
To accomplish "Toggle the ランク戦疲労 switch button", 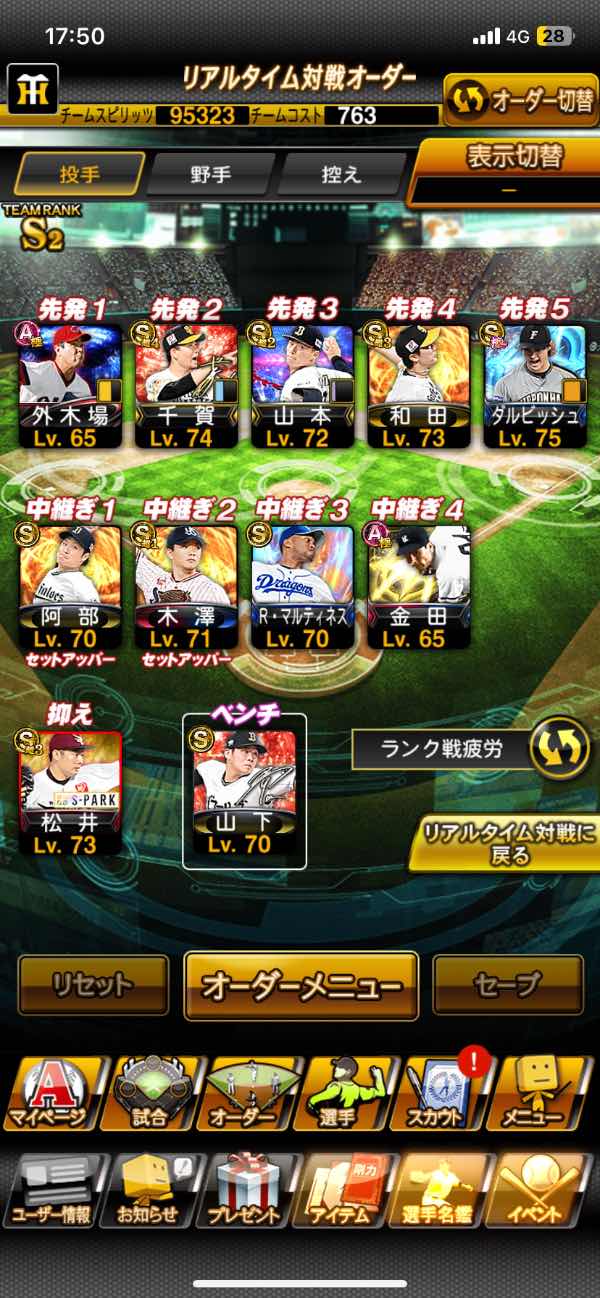I will click(x=558, y=750).
